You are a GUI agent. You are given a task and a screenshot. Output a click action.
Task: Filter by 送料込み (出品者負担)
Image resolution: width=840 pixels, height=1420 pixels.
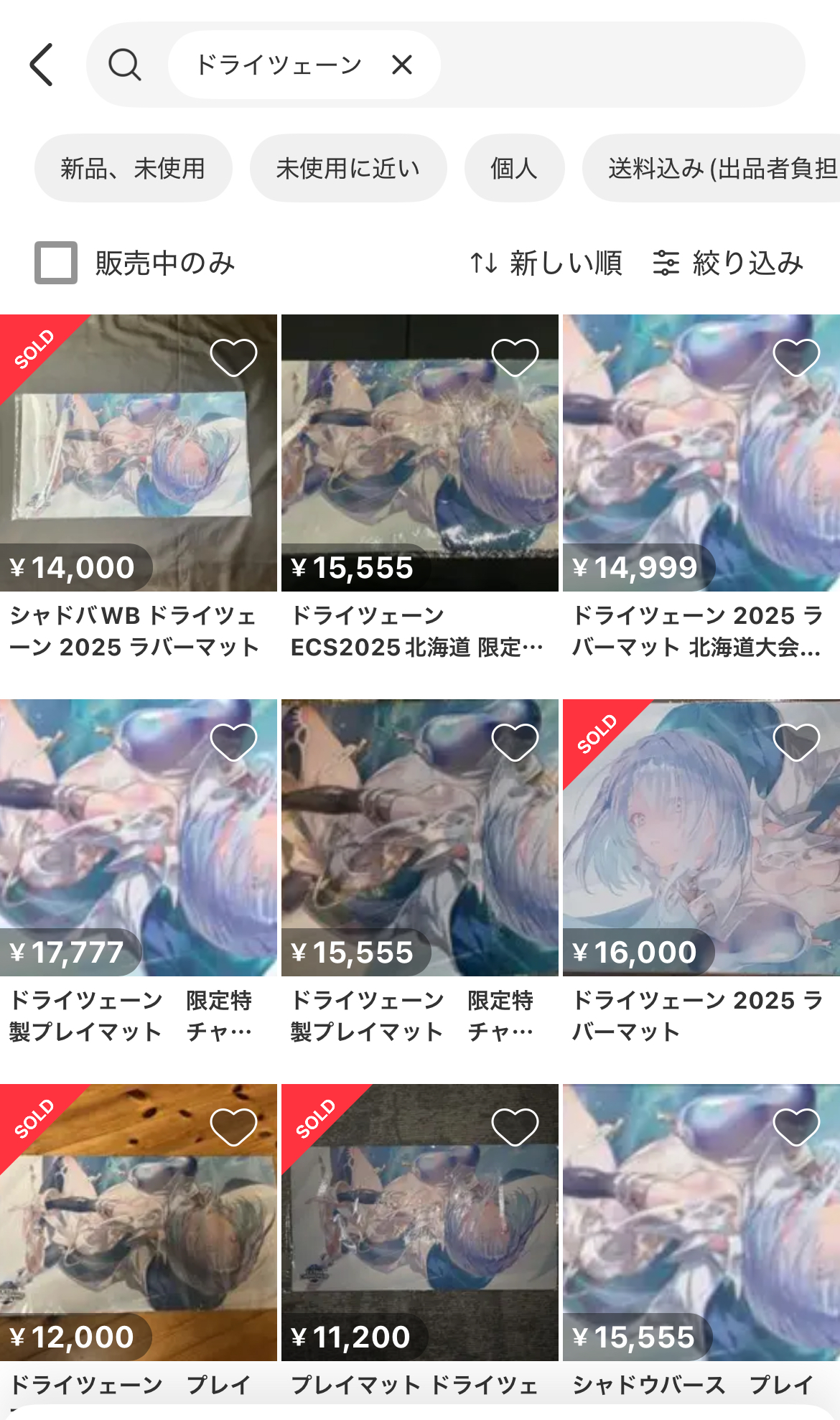718,169
